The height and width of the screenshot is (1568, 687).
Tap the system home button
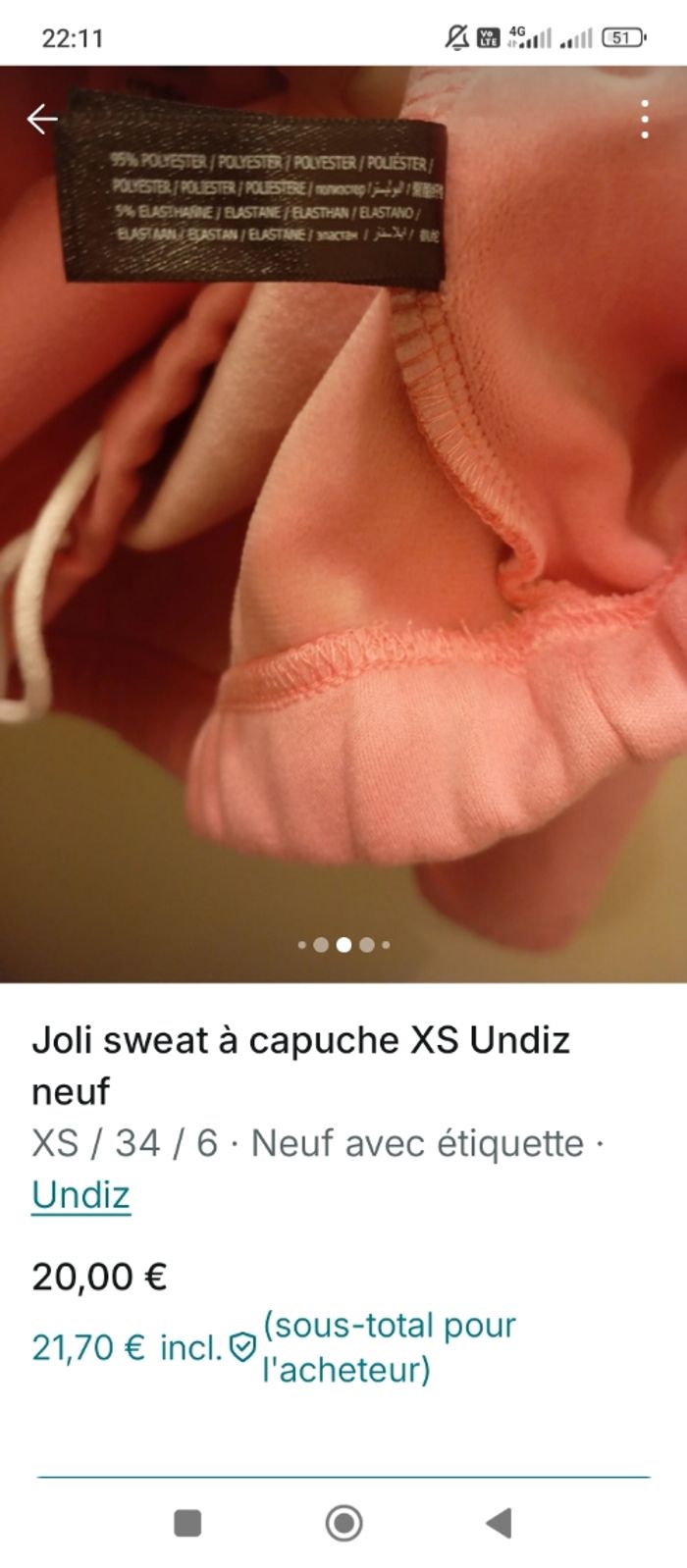tap(343, 1523)
